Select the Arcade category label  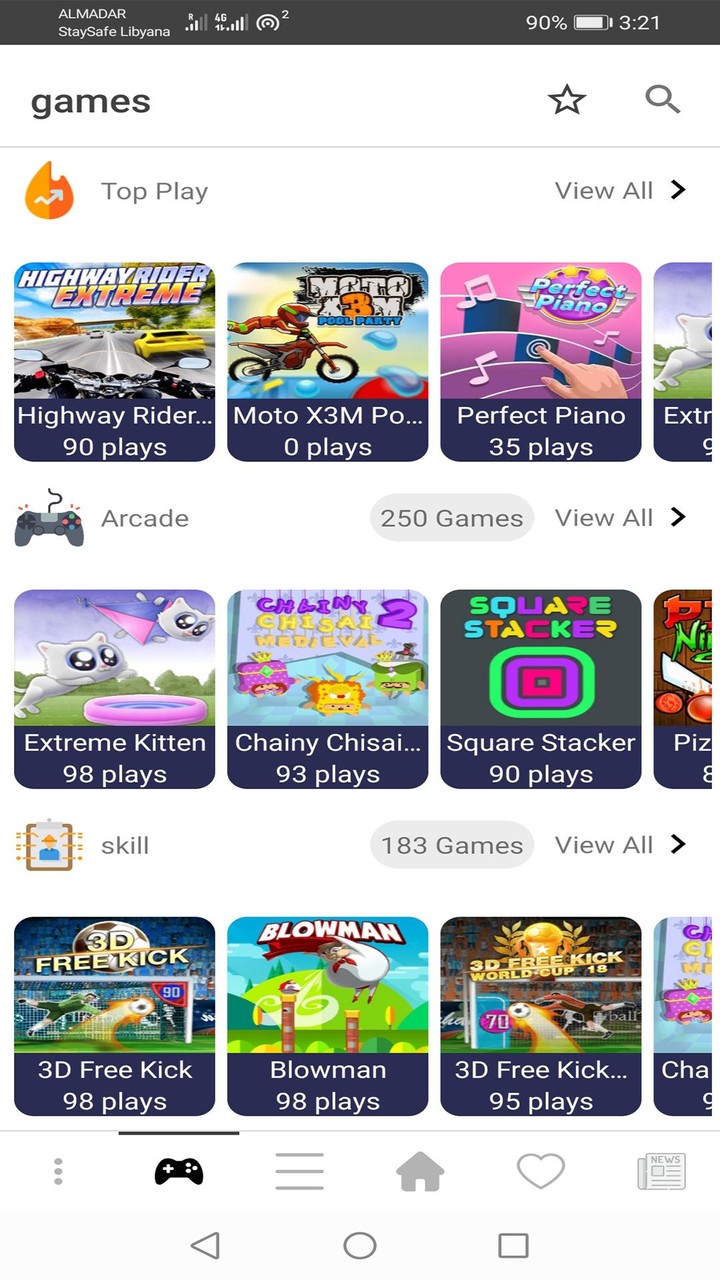pyautogui.click(x=144, y=518)
